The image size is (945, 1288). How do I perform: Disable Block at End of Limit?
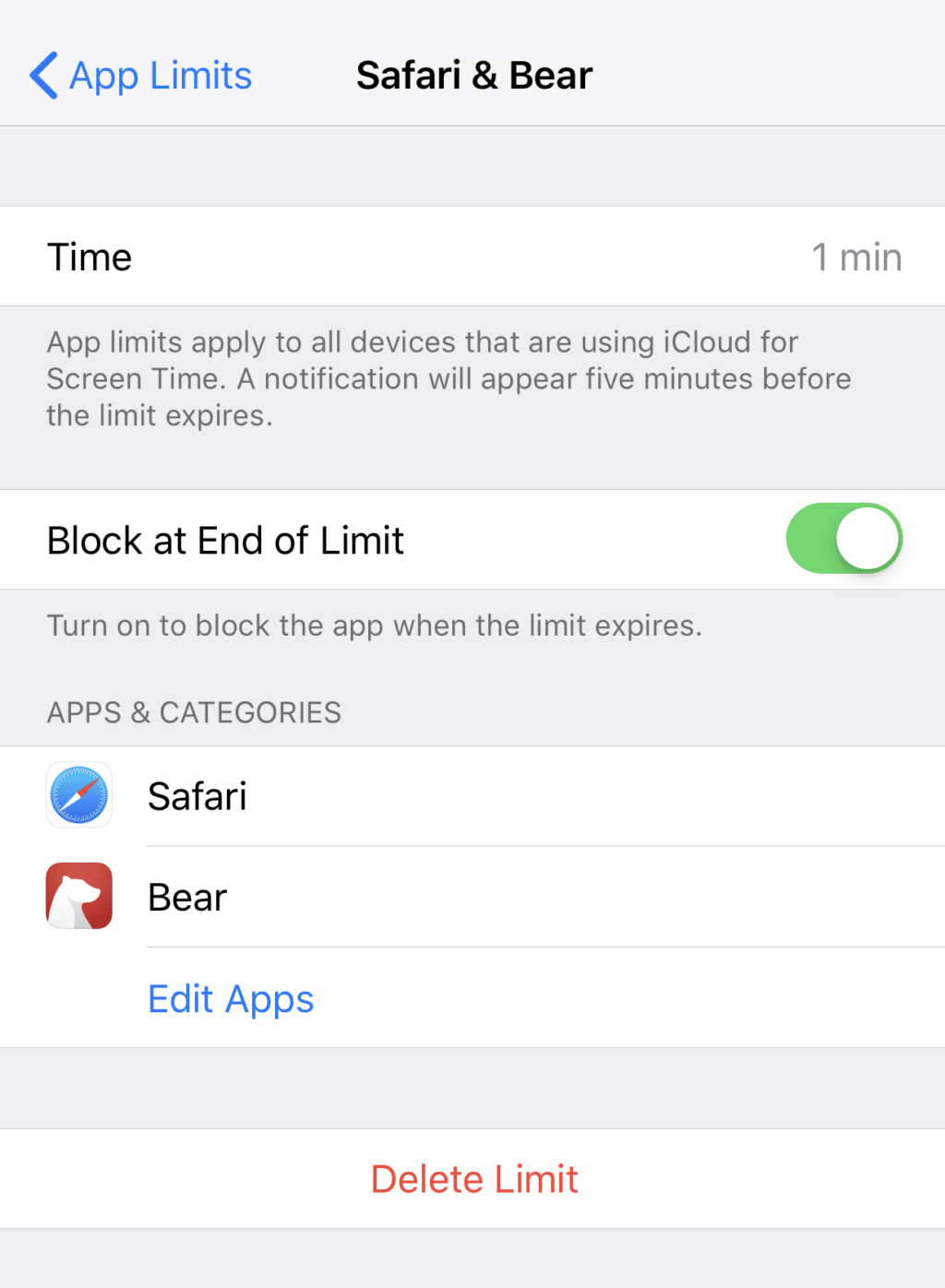843,539
